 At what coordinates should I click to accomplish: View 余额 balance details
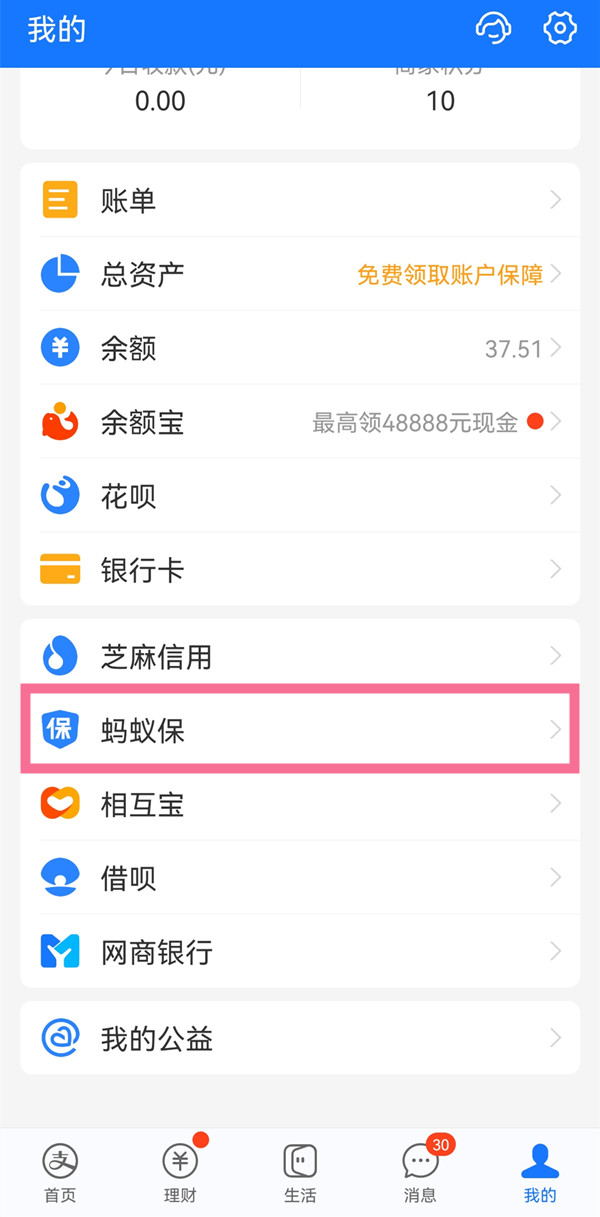(x=300, y=348)
